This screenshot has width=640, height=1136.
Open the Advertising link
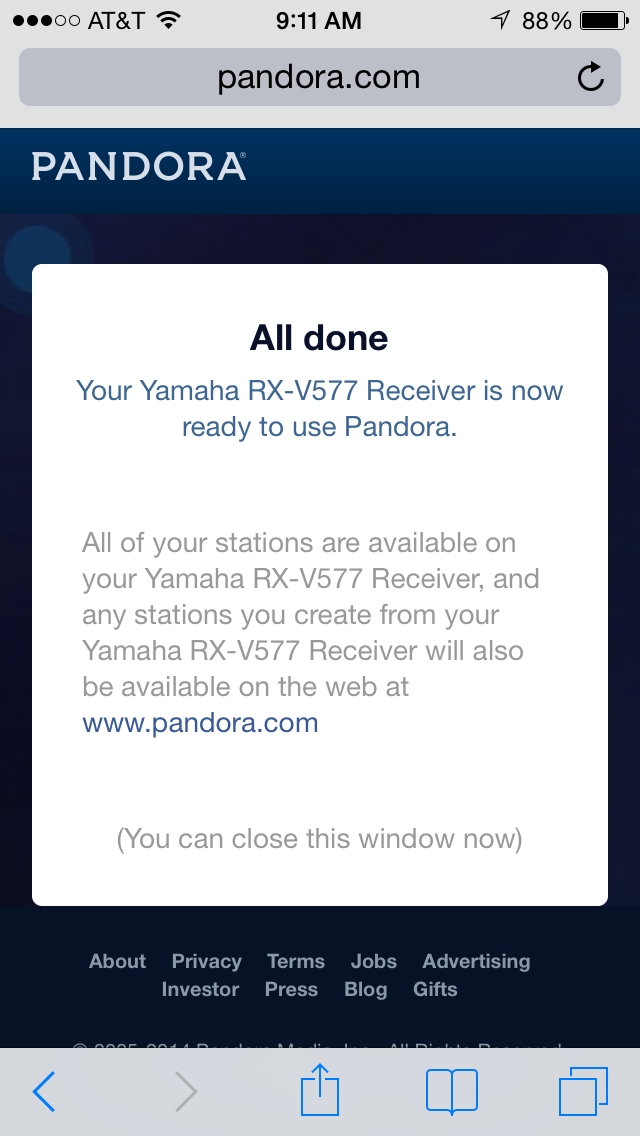click(x=476, y=961)
